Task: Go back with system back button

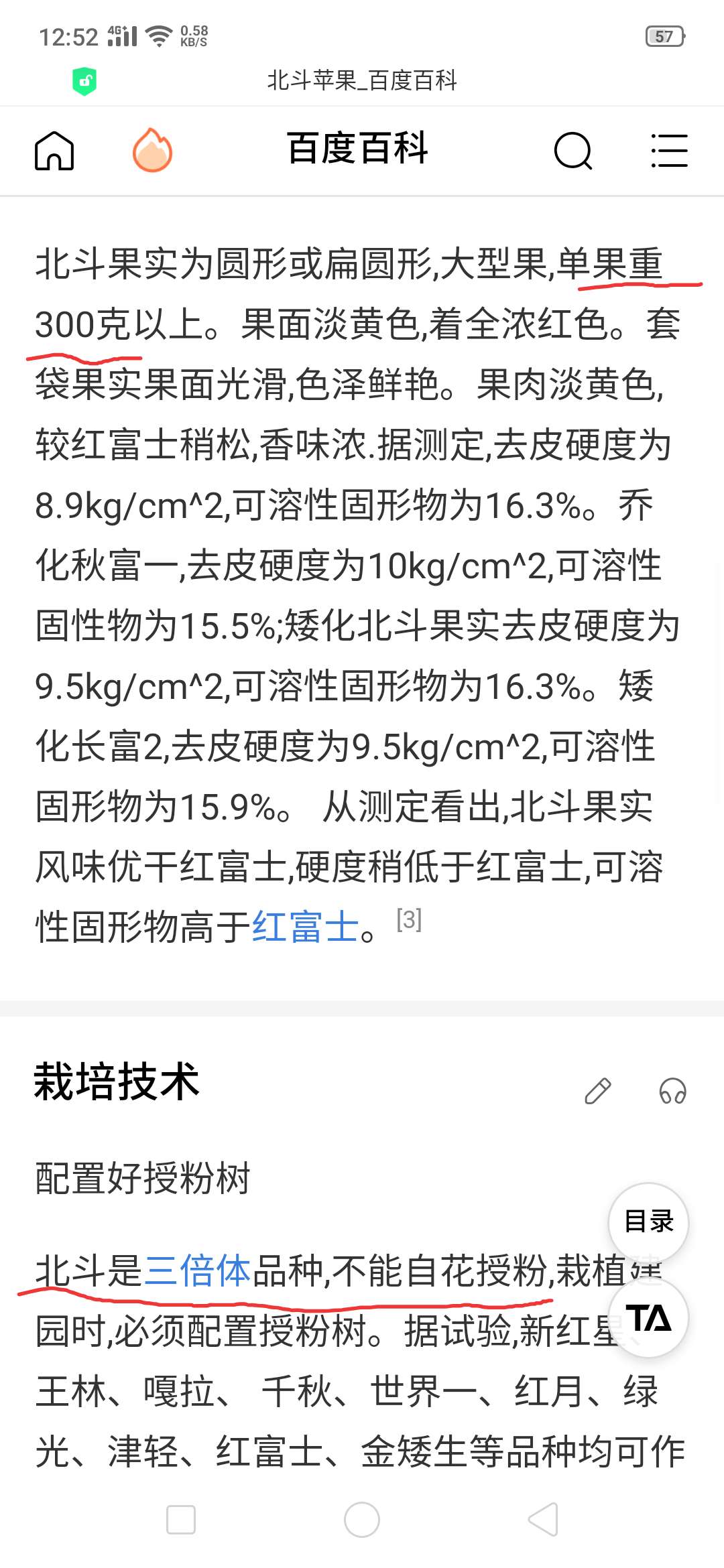Action: click(543, 1518)
